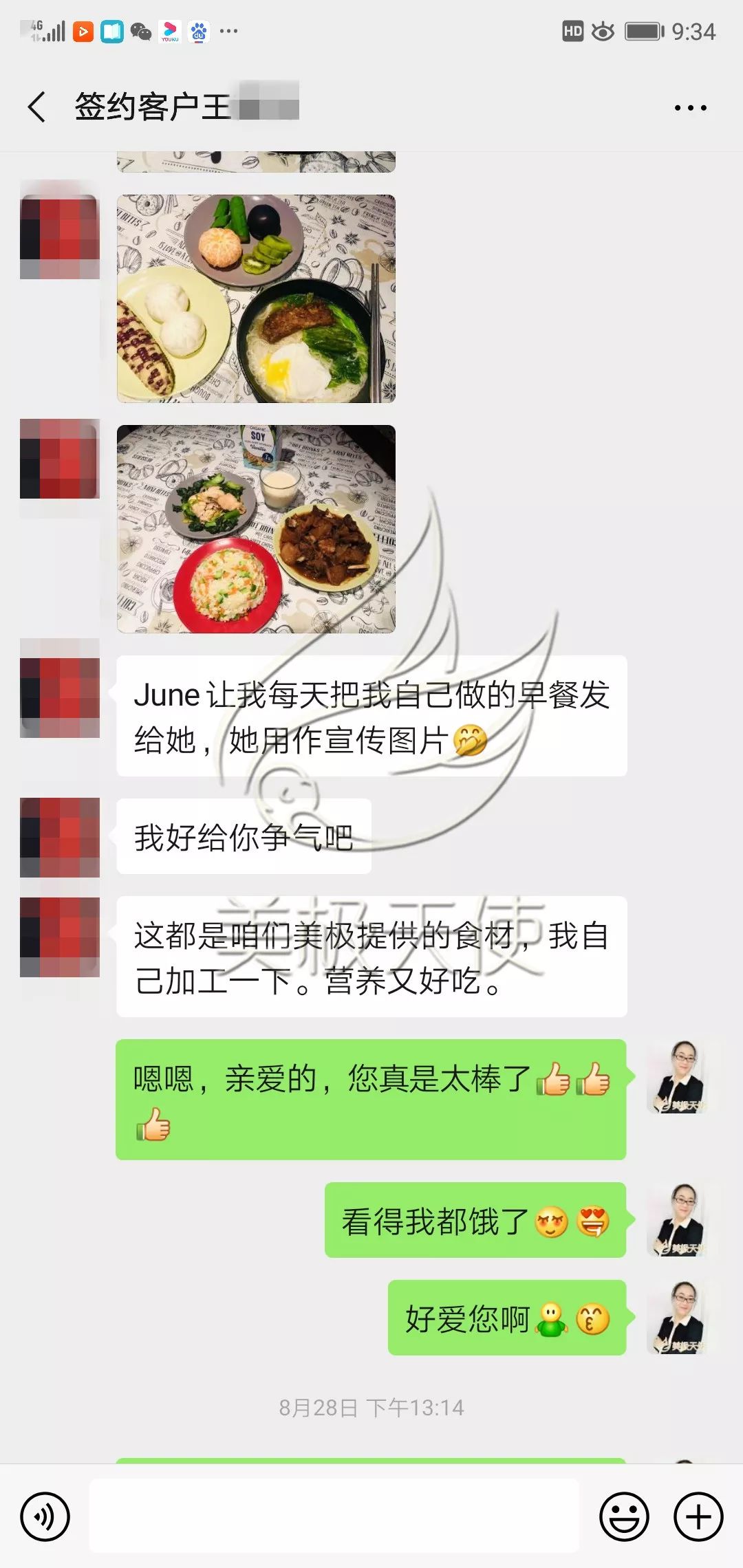Switch to voice message input

coord(45,1516)
